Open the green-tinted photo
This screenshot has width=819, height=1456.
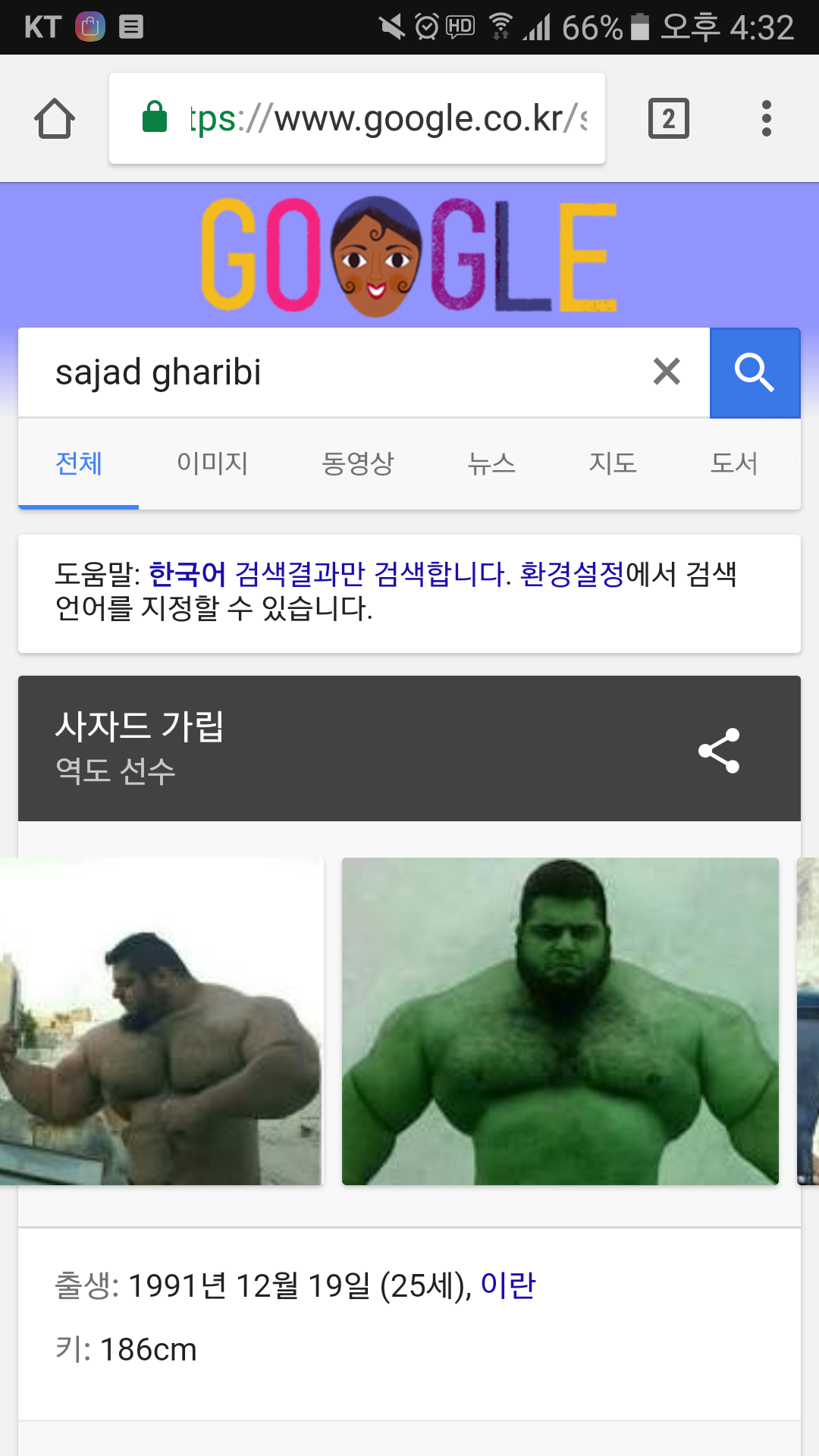pos(560,1021)
